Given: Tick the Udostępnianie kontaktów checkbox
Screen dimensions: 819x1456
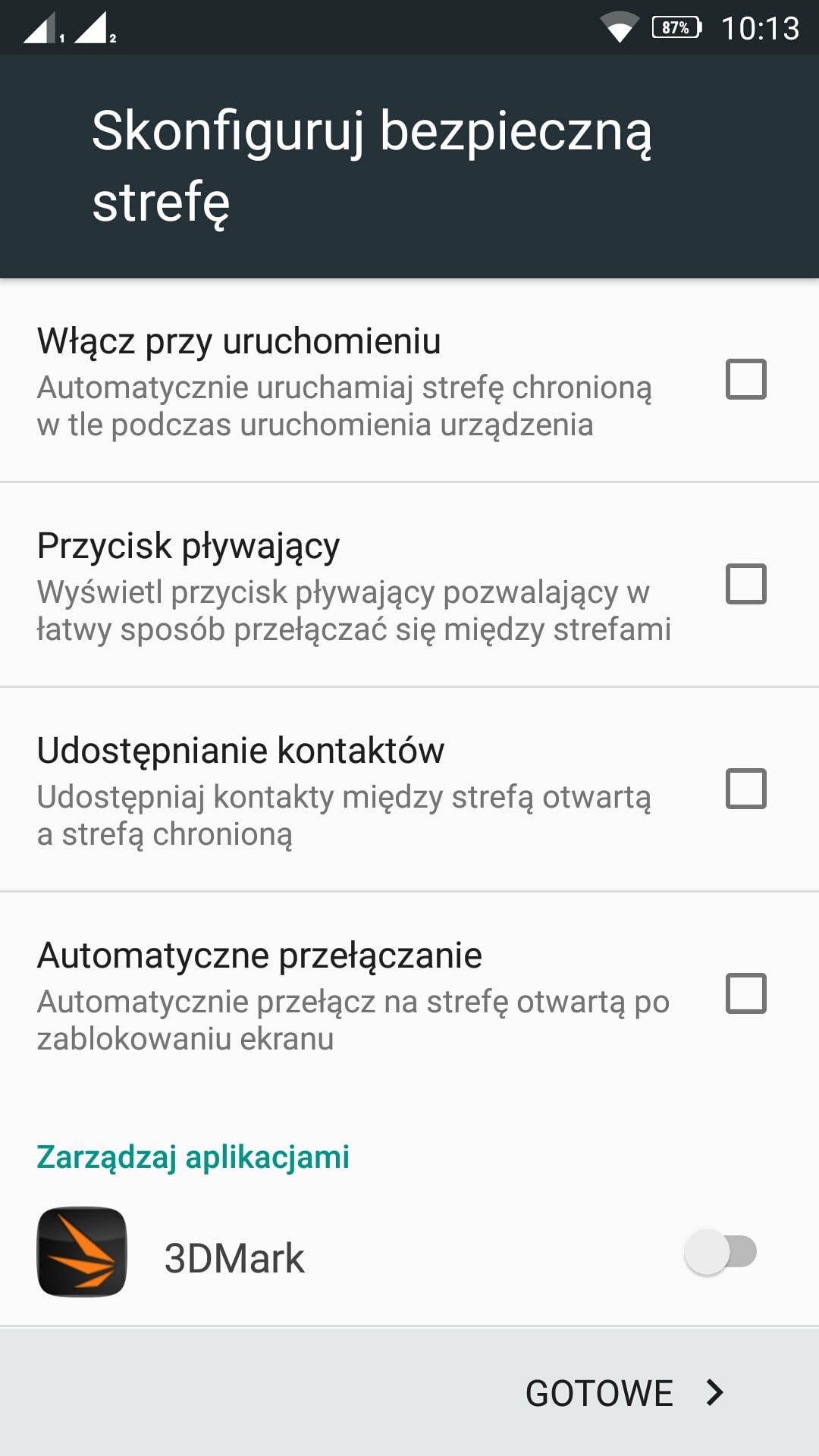Looking at the screenshot, I should [x=746, y=789].
